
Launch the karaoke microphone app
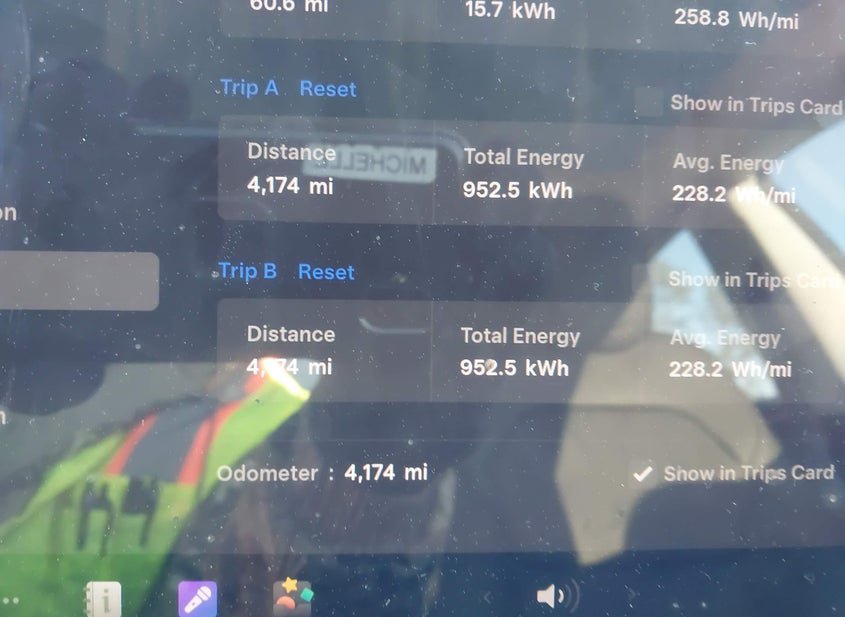click(197, 599)
